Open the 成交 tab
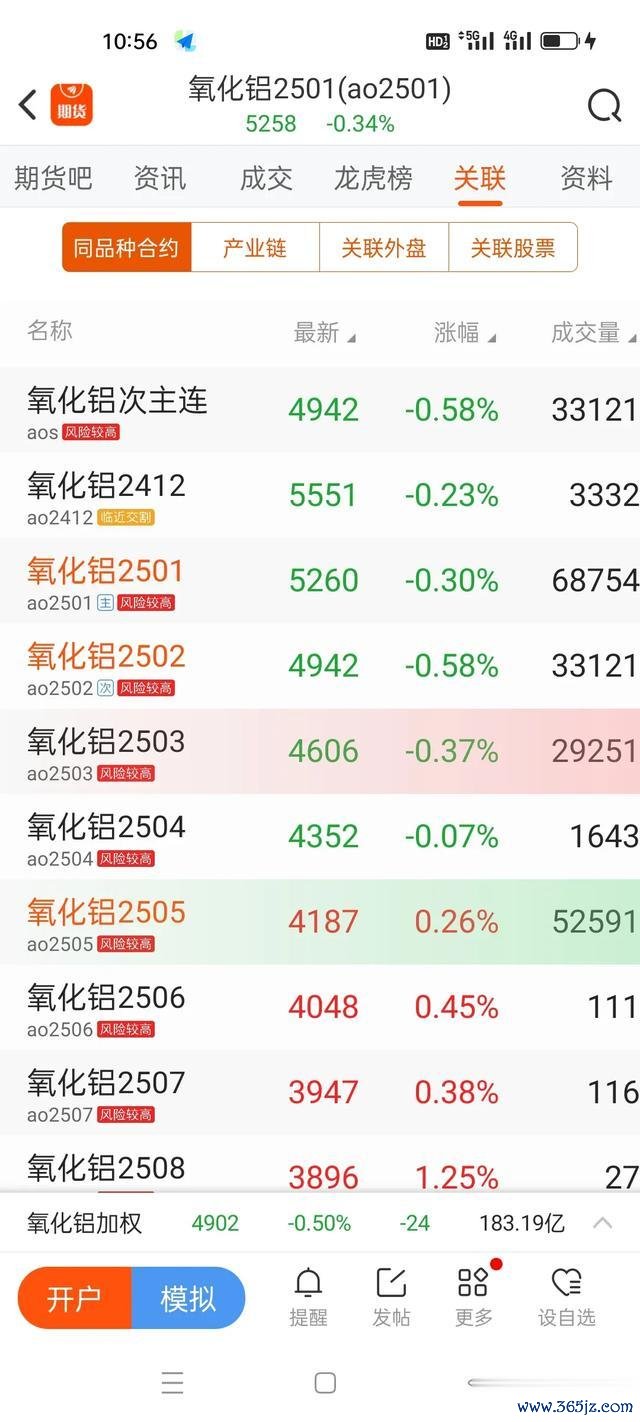This screenshot has height=1422, width=640. [266, 178]
